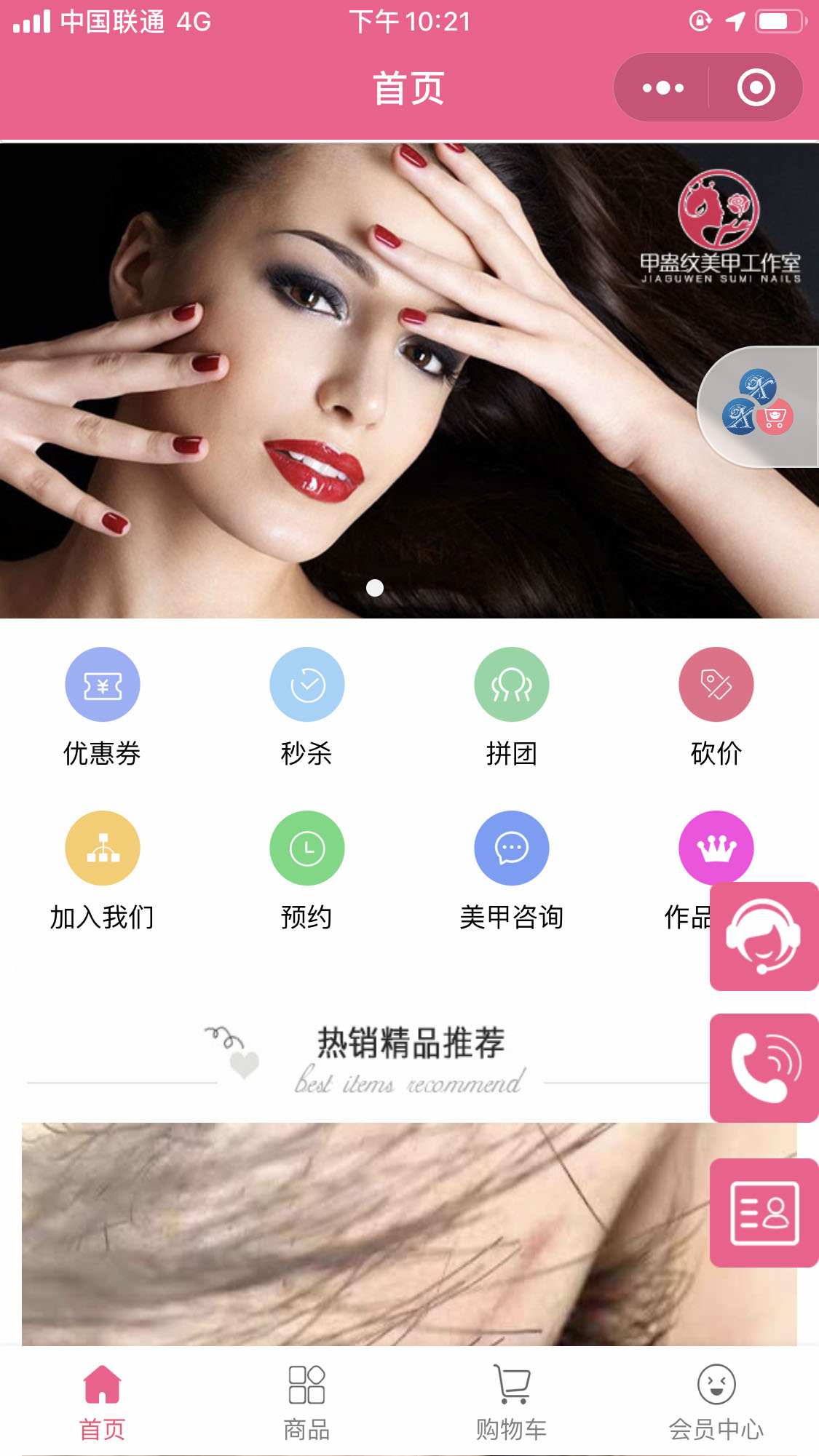Open the 秒杀 flash sale section
Screen dimensions: 819x1456
[306, 685]
